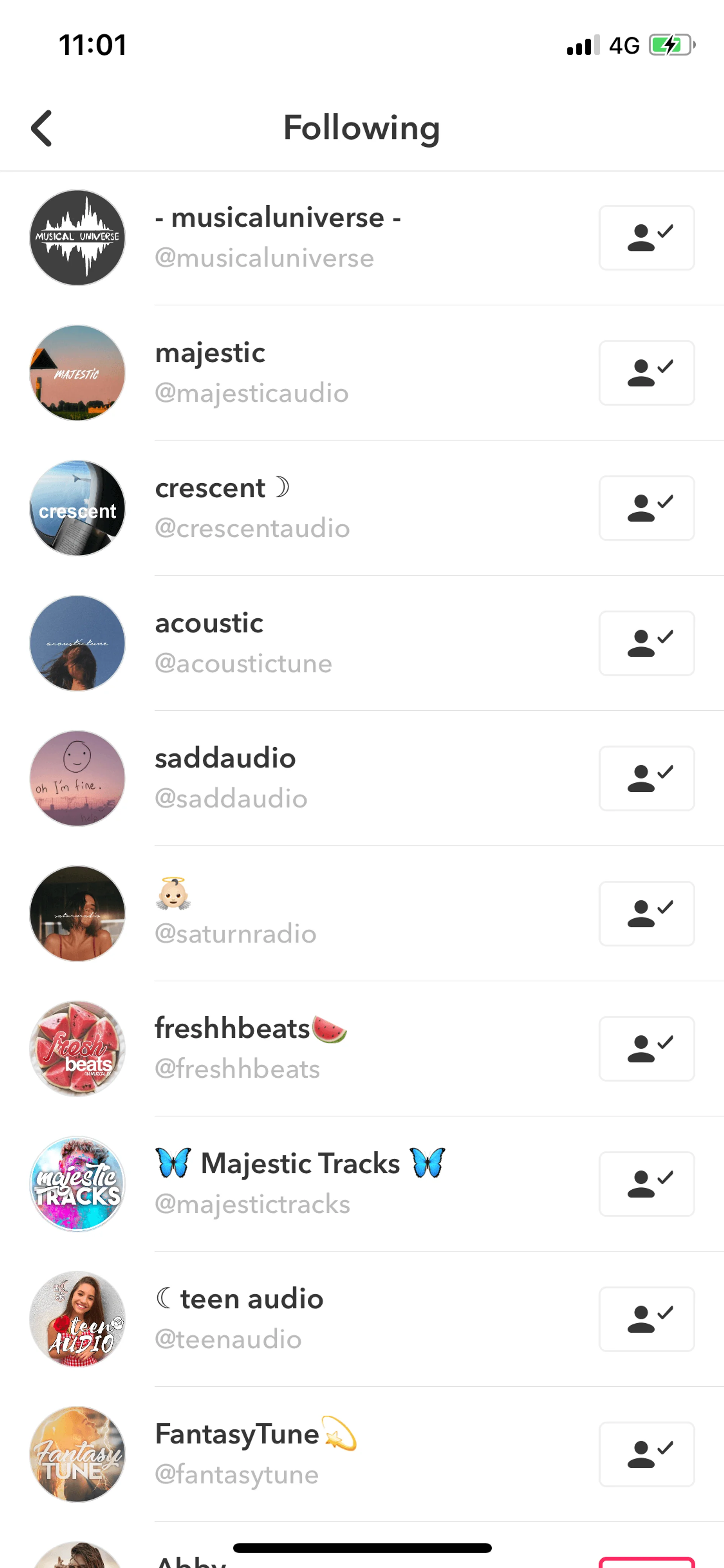Toggle the following button beside @fantasytune
The height and width of the screenshot is (1568, 724).
[x=646, y=1454]
